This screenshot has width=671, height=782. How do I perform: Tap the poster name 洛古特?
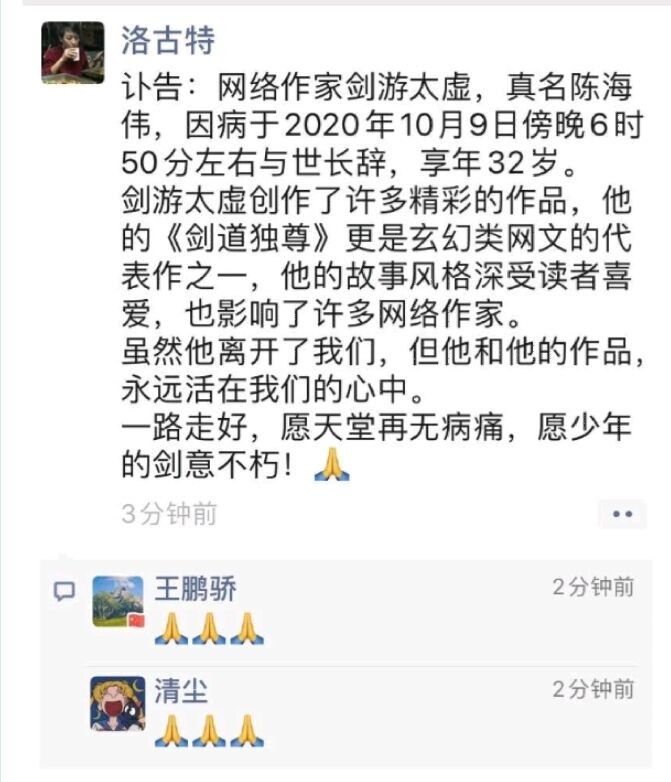tap(168, 40)
